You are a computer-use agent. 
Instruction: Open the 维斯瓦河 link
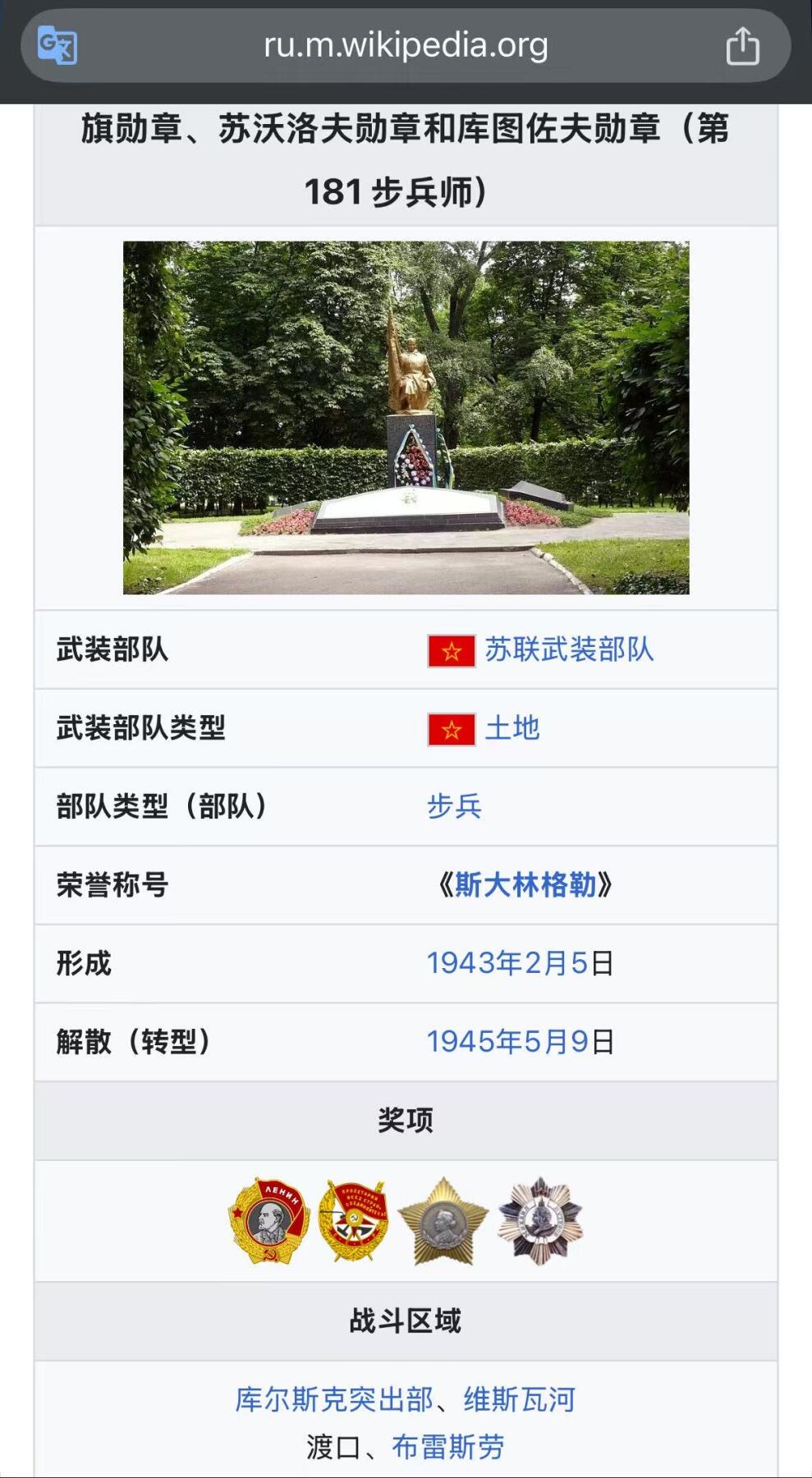click(x=519, y=1399)
